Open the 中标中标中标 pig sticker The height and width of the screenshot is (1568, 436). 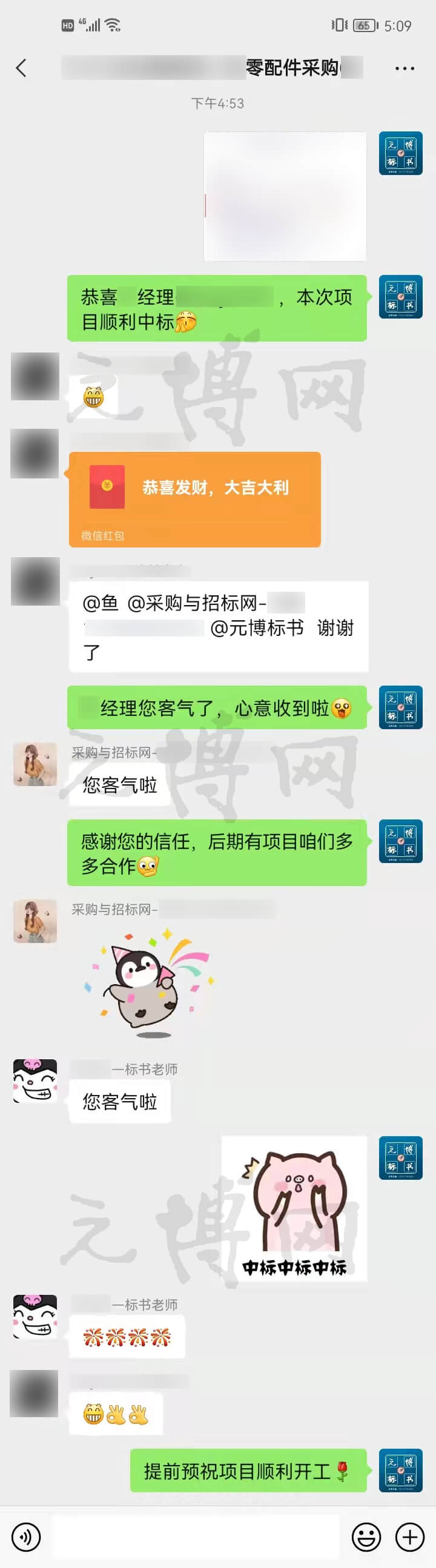point(294,1208)
